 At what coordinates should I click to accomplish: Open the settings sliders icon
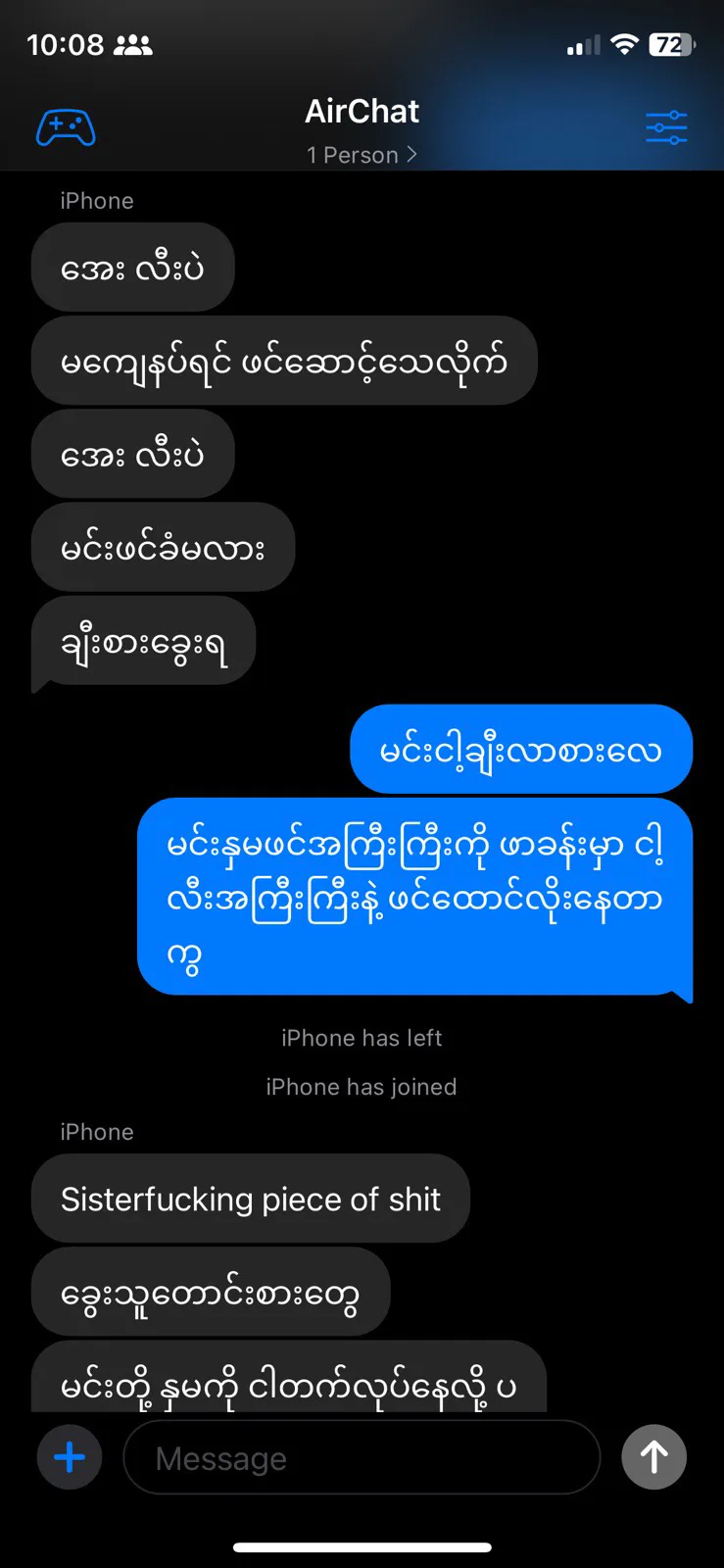coord(666,127)
